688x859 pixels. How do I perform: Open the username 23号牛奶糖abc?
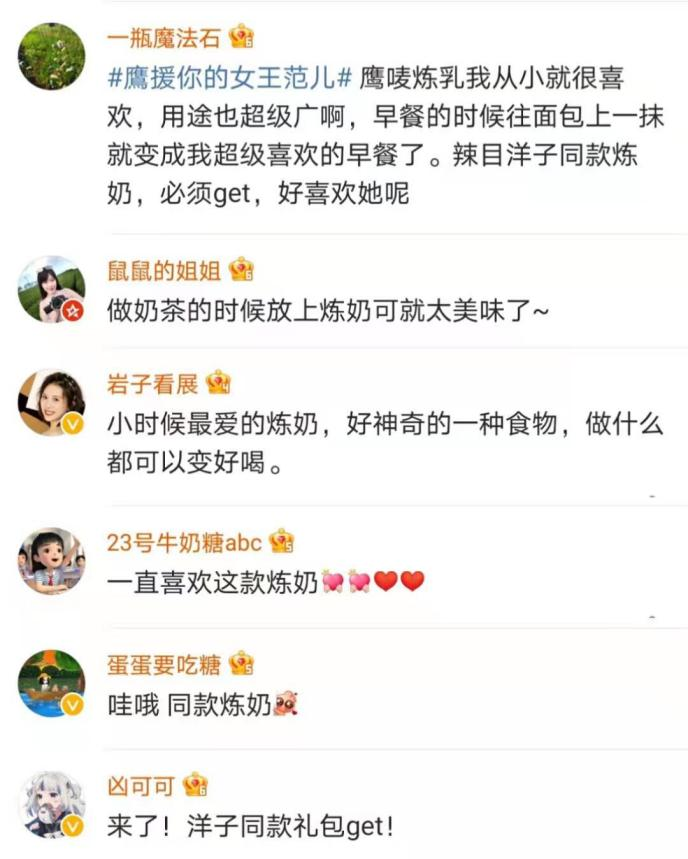click(x=185, y=543)
